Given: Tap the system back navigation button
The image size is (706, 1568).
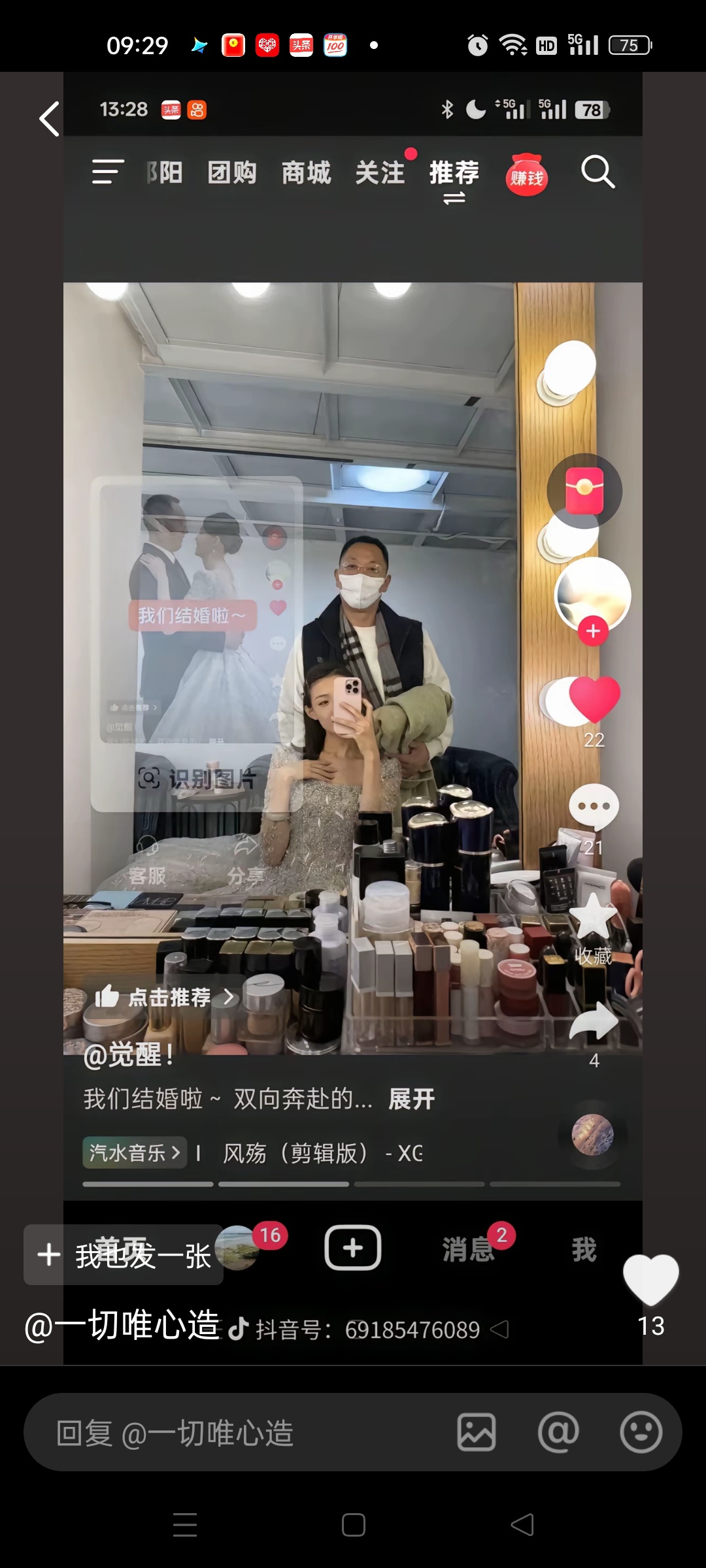Looking at the screenshot, I should tap(522, 1526).
